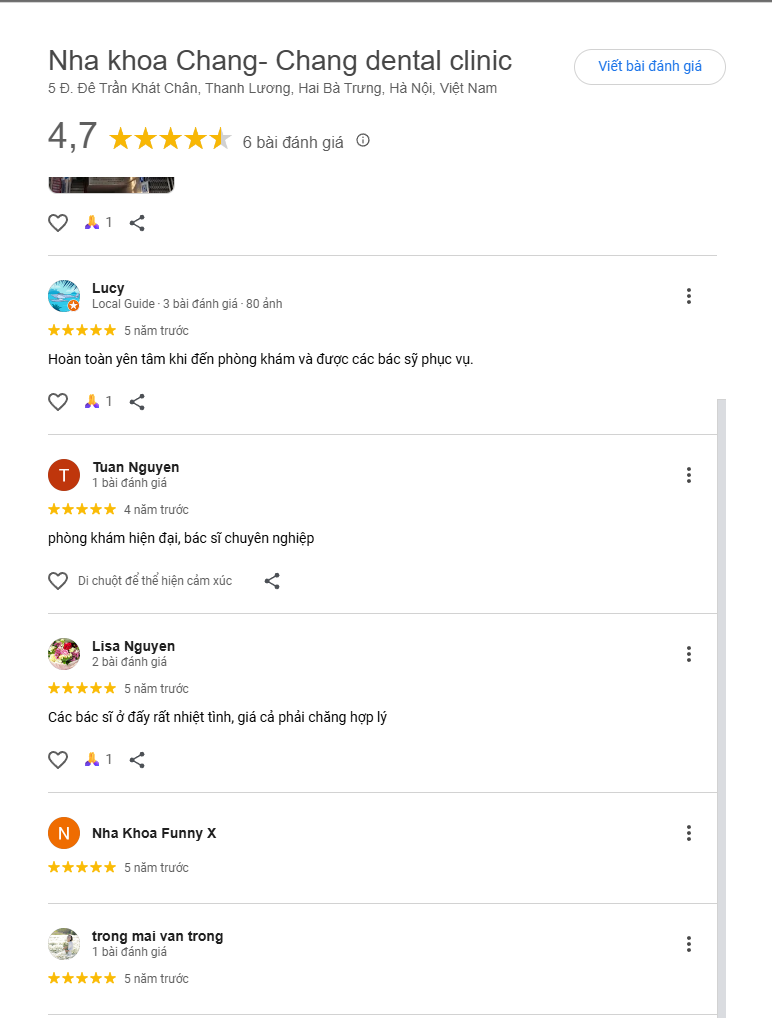This screenshot has height=1018, width=772.
Task: Share Tuan Nguyen's review
Action: coord(272,581)
